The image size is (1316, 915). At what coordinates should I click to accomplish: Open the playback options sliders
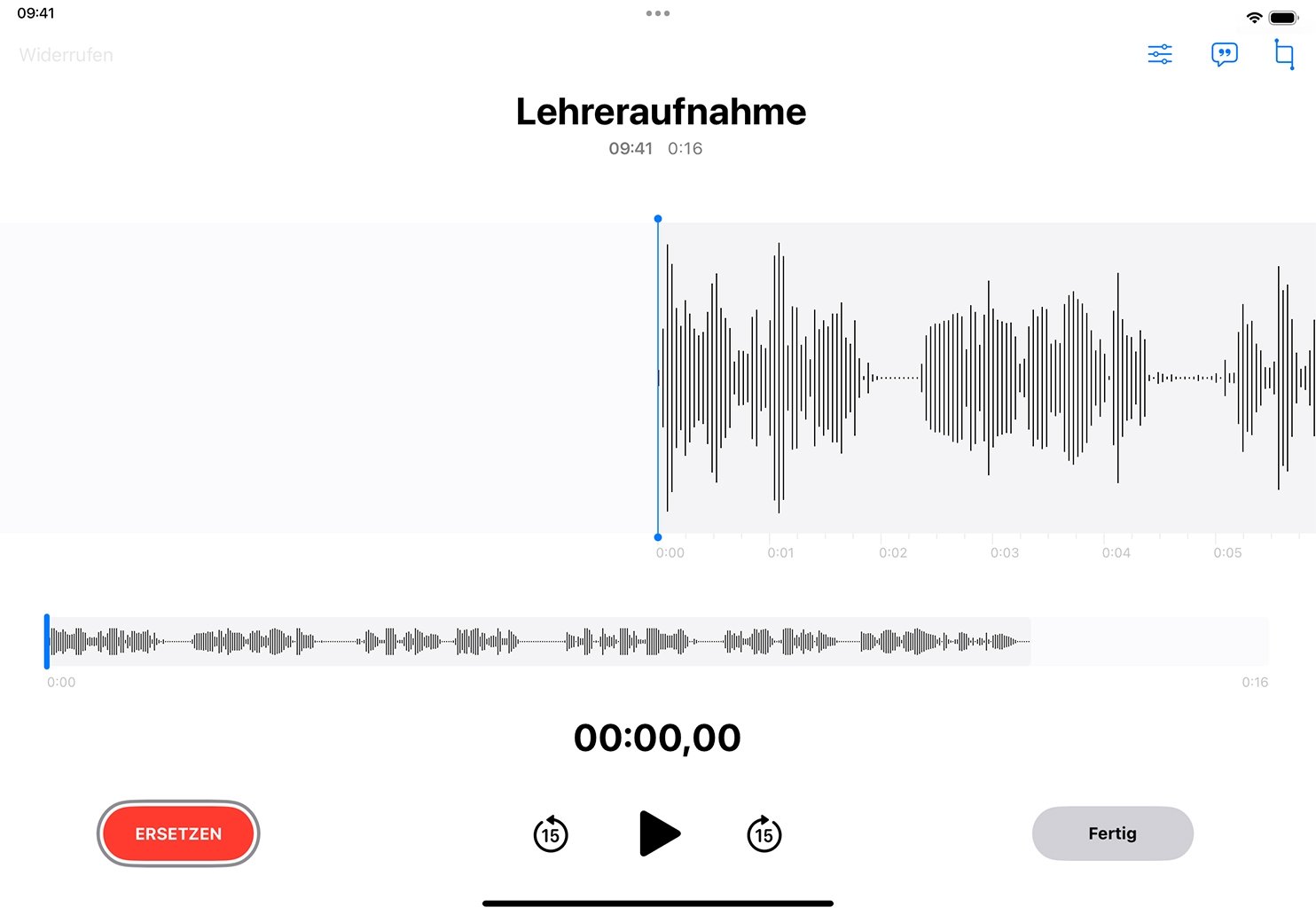(1159, 54)
